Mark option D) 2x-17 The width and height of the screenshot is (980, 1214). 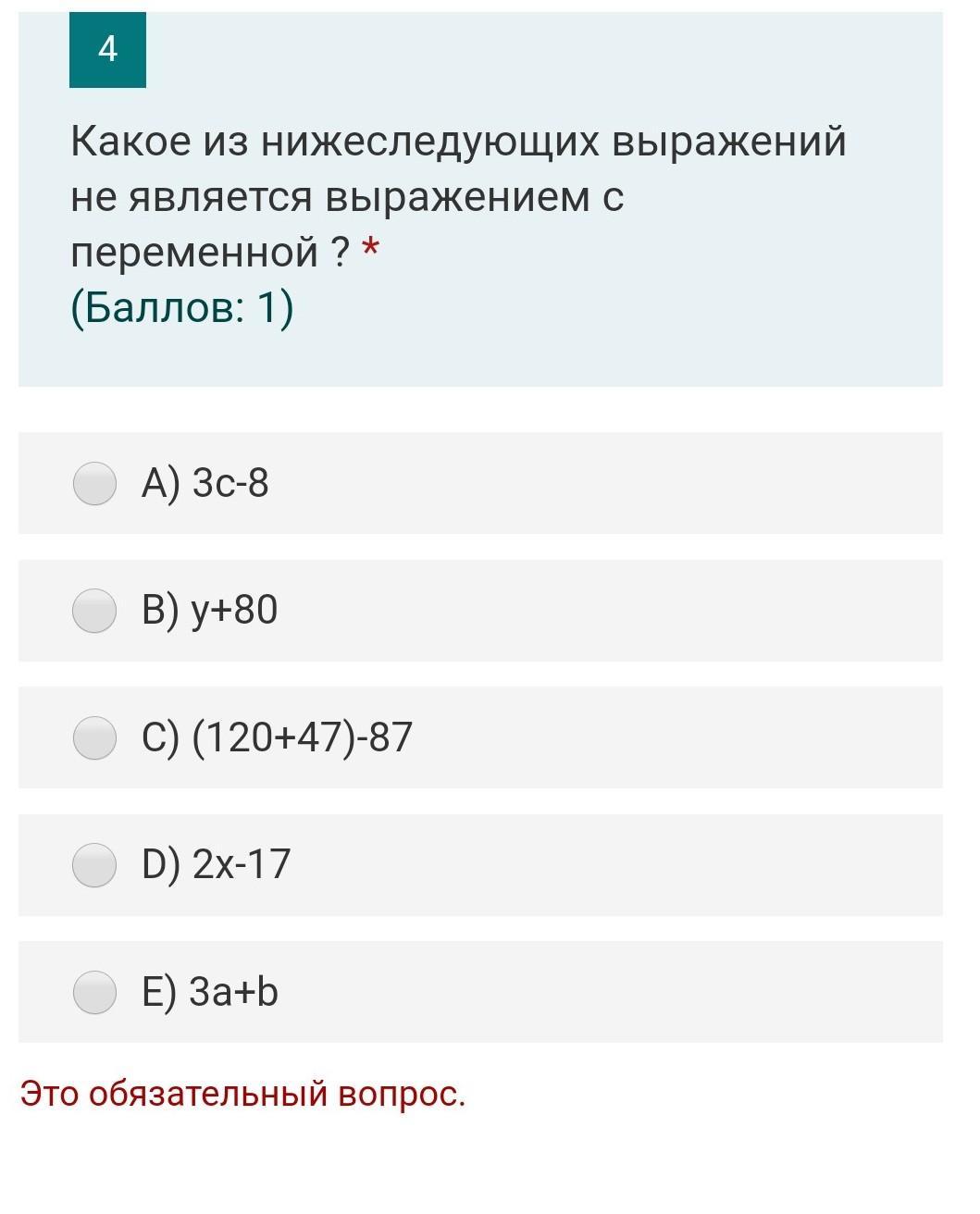94,865
